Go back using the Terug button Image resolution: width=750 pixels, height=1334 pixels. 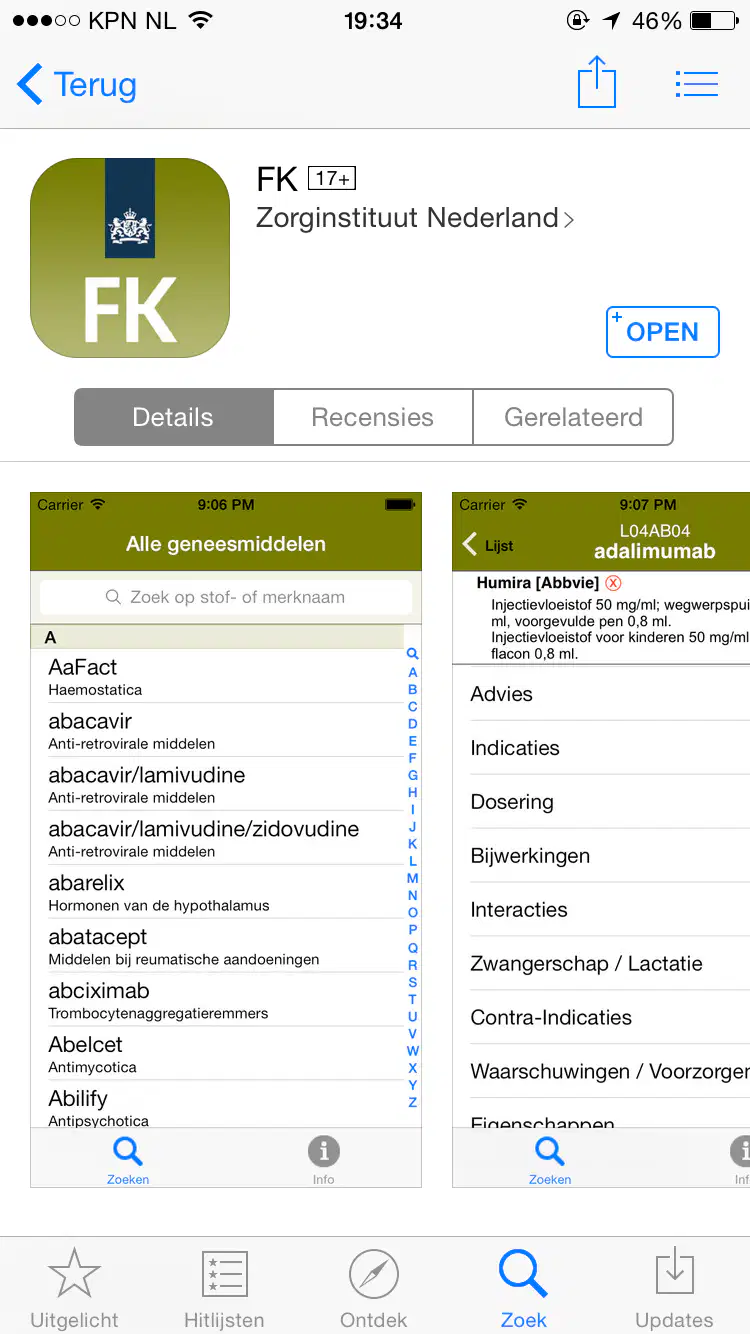77,85
